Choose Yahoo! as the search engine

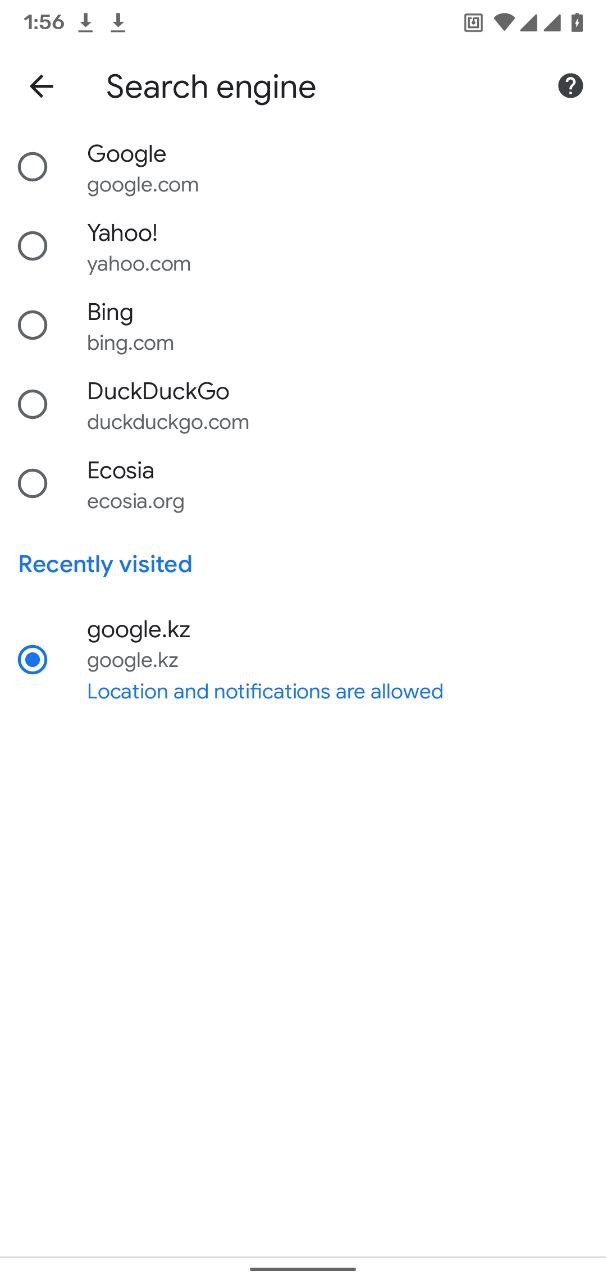click(x=303, y=246)
